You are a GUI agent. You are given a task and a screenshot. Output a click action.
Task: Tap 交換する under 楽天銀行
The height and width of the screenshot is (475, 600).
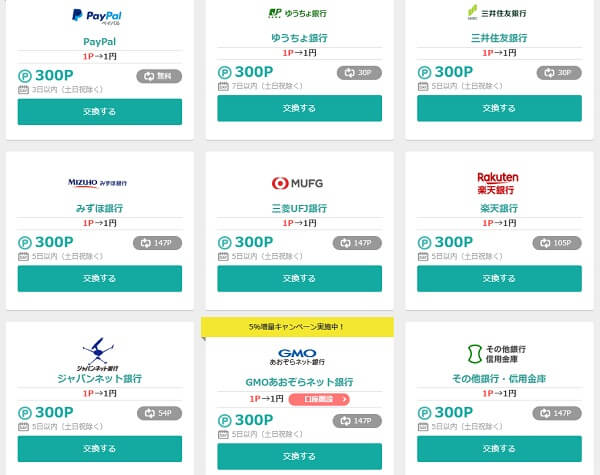click(499, 278)
